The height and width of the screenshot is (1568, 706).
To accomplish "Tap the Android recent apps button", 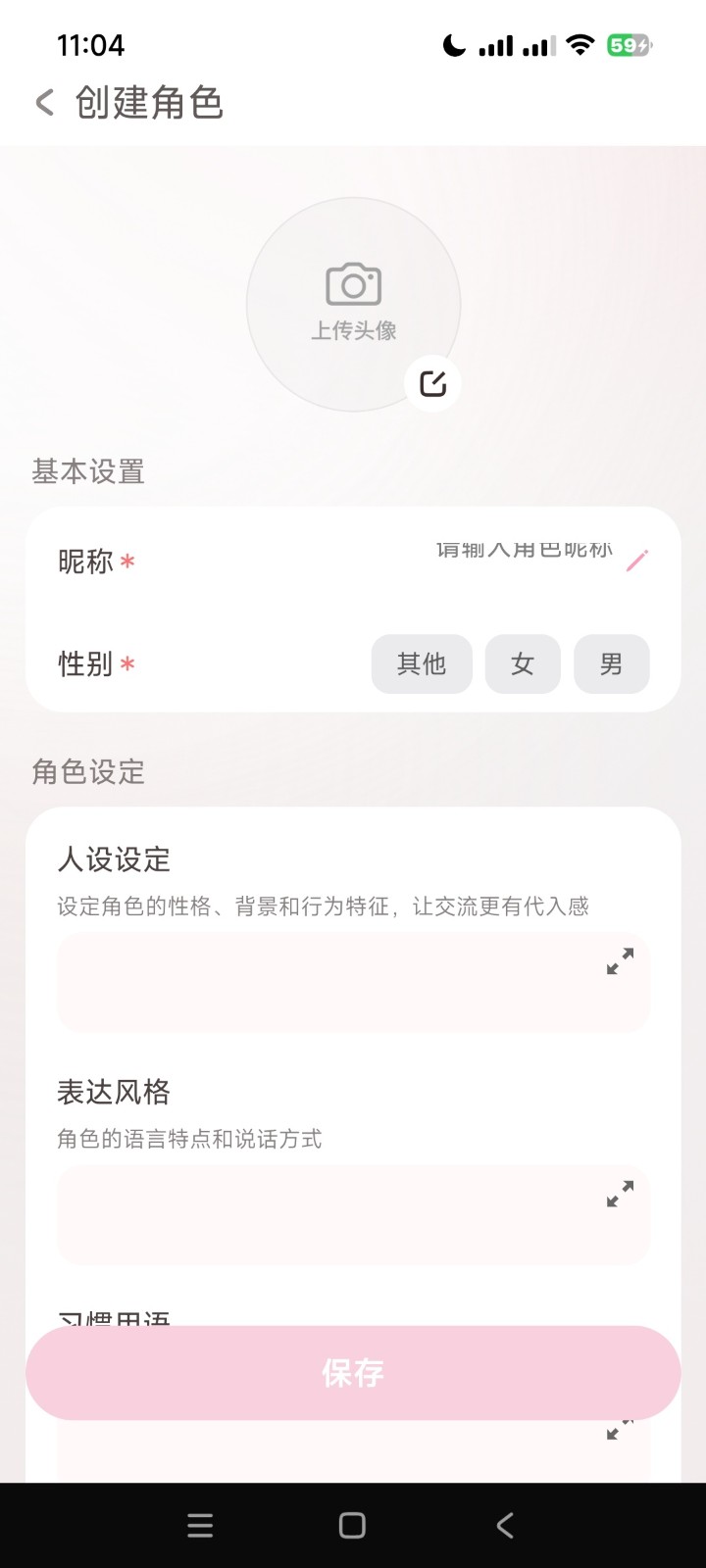I will click(199, 1525).
